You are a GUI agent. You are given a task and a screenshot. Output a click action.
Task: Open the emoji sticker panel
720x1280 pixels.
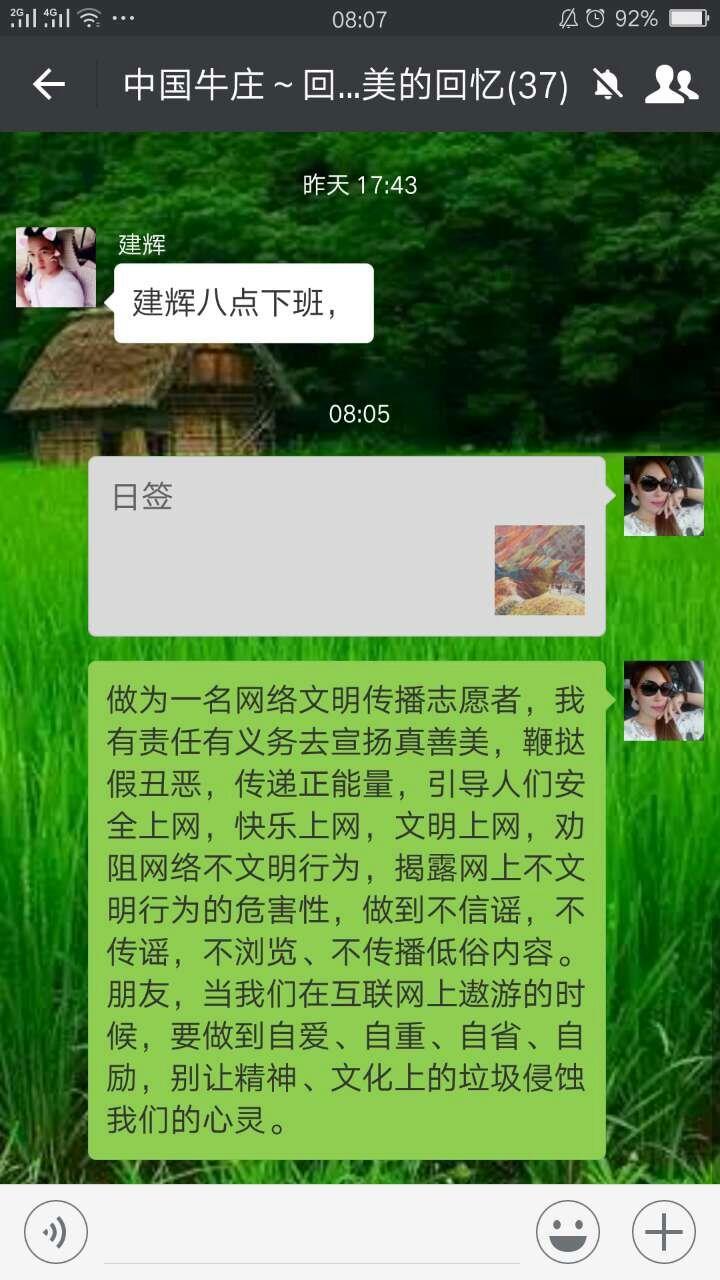[568, 1232]
